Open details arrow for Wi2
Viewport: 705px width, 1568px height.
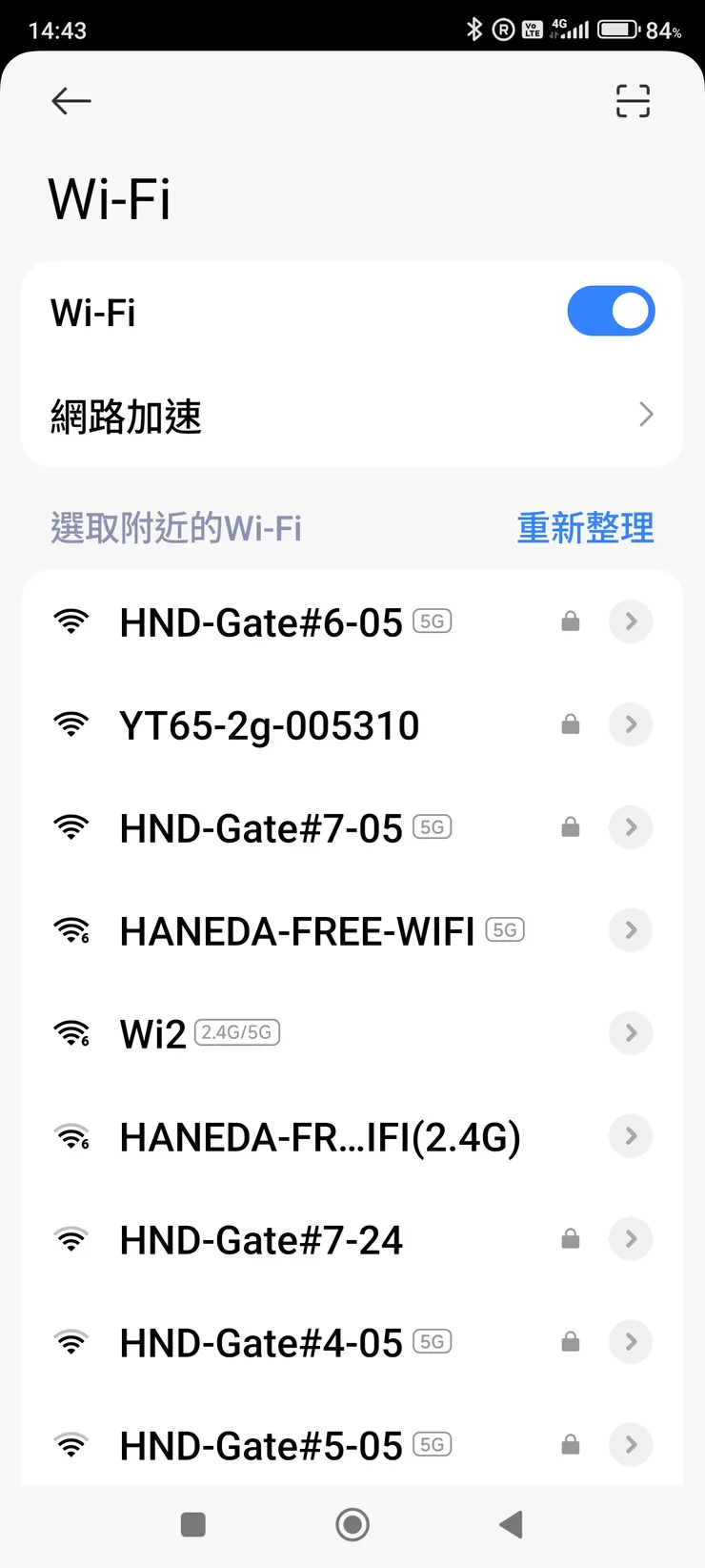[x=631, y=1033]
